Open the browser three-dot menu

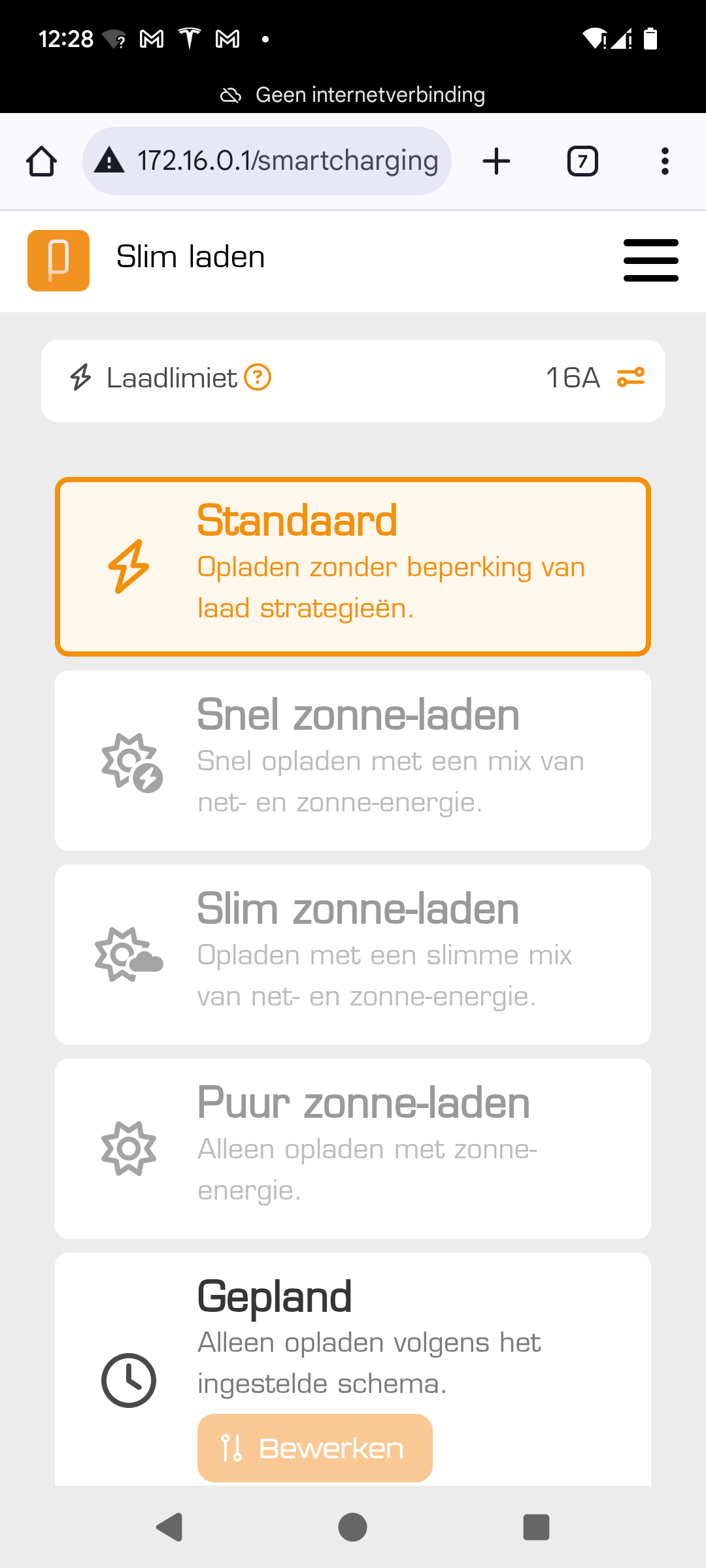point(665,161)
